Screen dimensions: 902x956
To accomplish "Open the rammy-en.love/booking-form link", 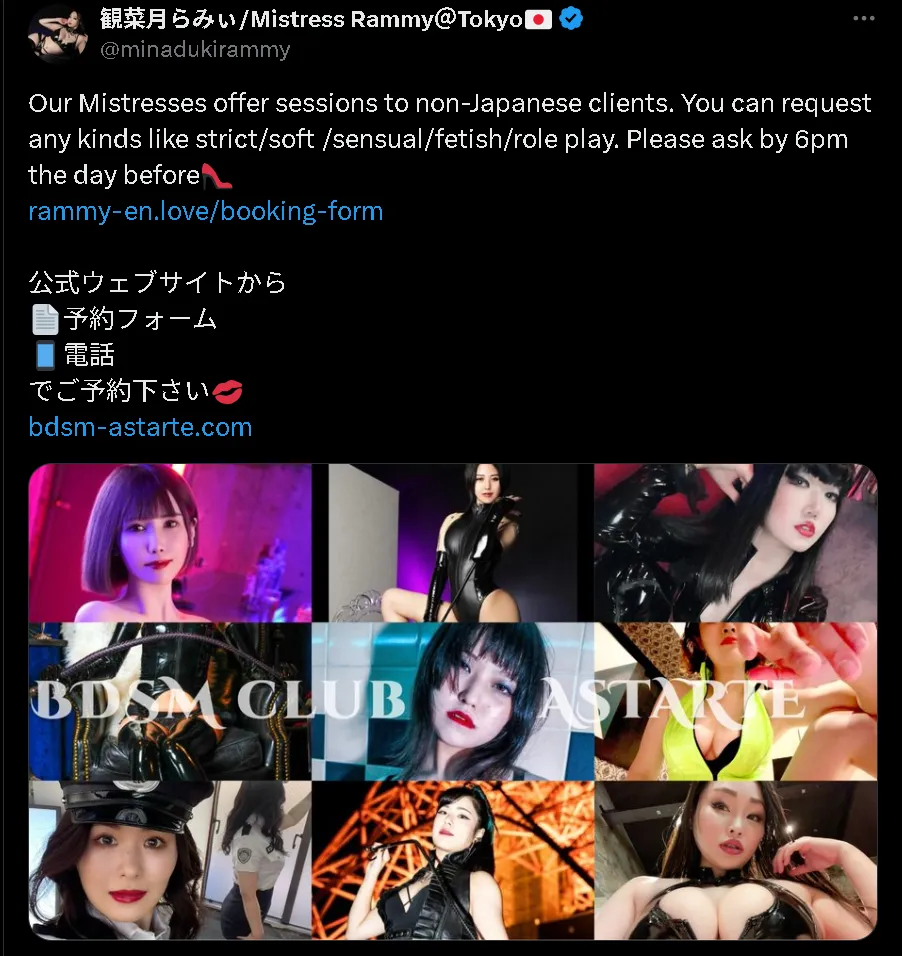I will (x=206, y=211).
